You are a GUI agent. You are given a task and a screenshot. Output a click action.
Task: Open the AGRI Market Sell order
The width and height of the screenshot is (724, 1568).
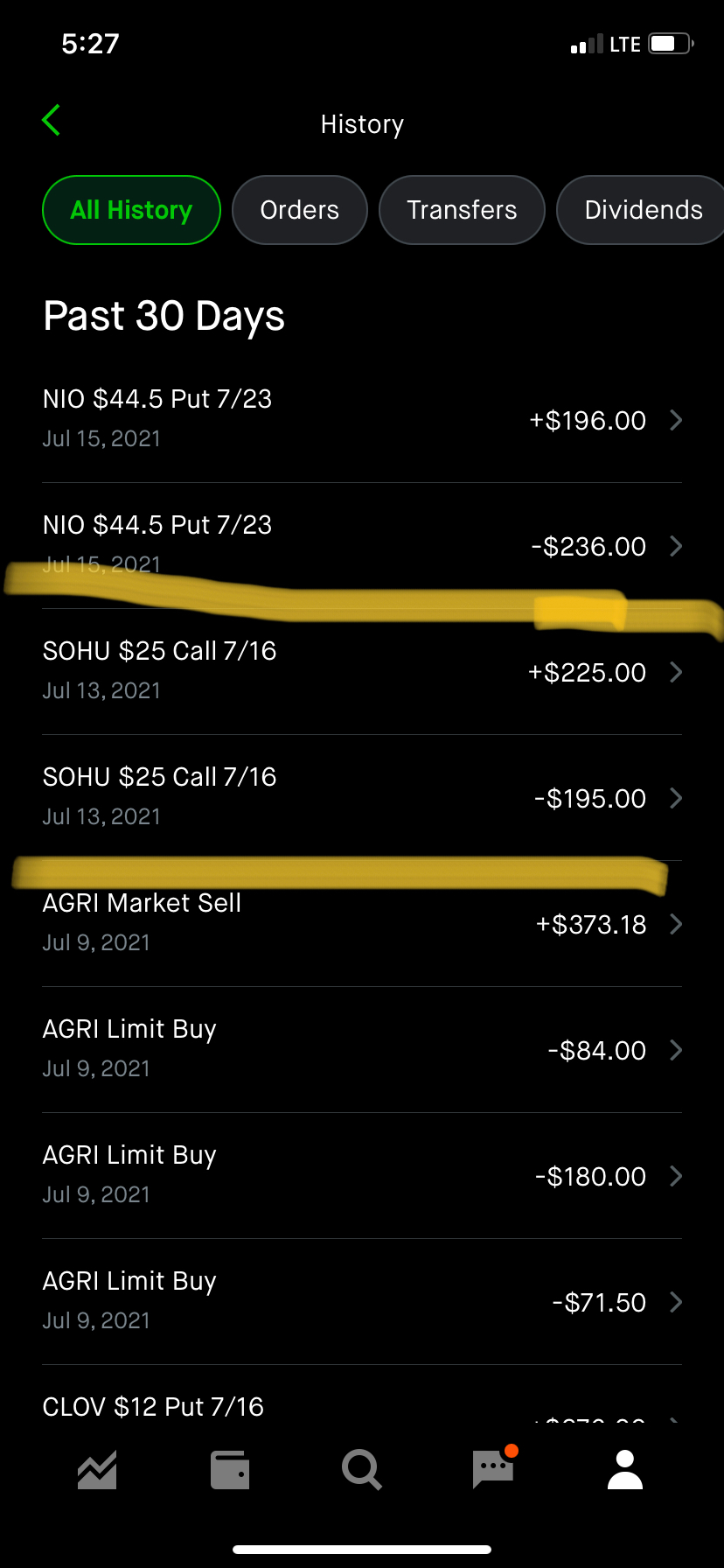pyautogui.click(x=362, y=923)
